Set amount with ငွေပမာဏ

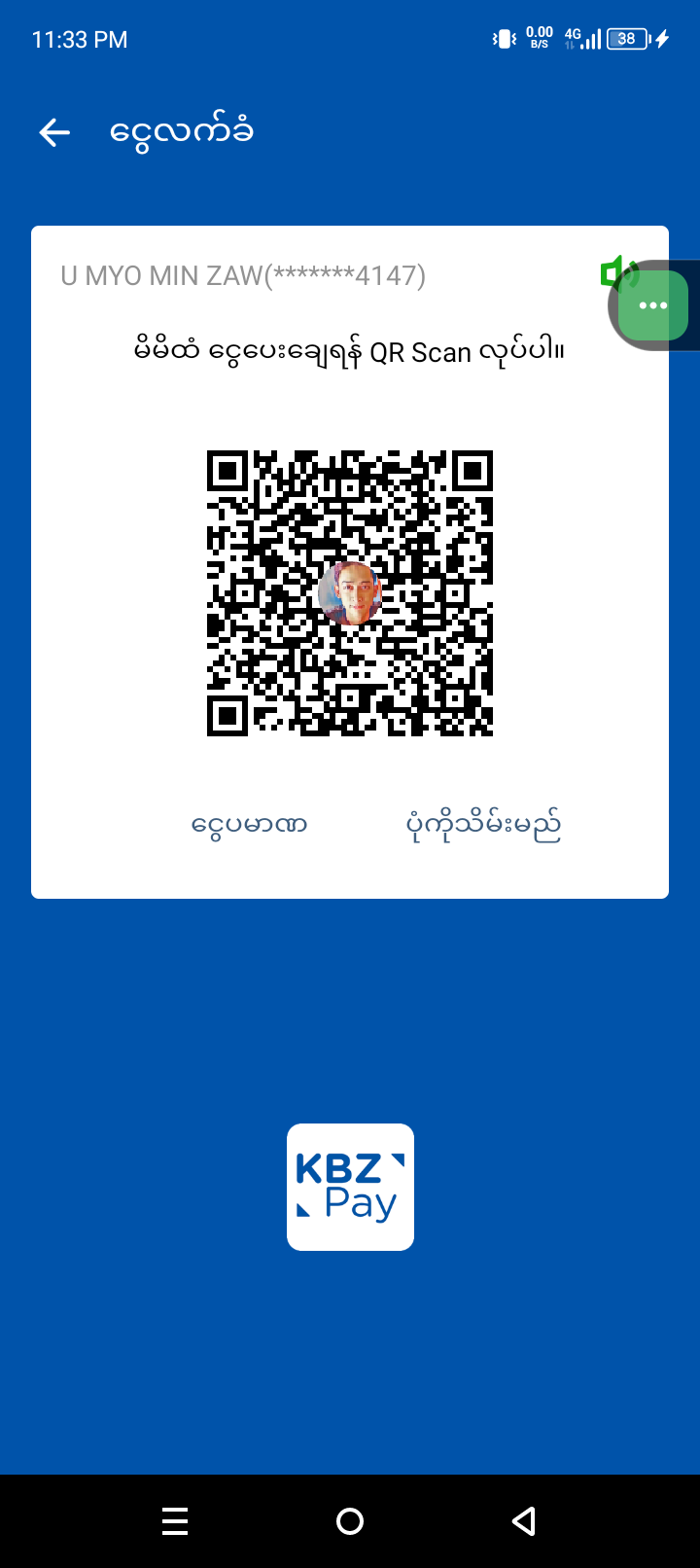tap(249, 826)
